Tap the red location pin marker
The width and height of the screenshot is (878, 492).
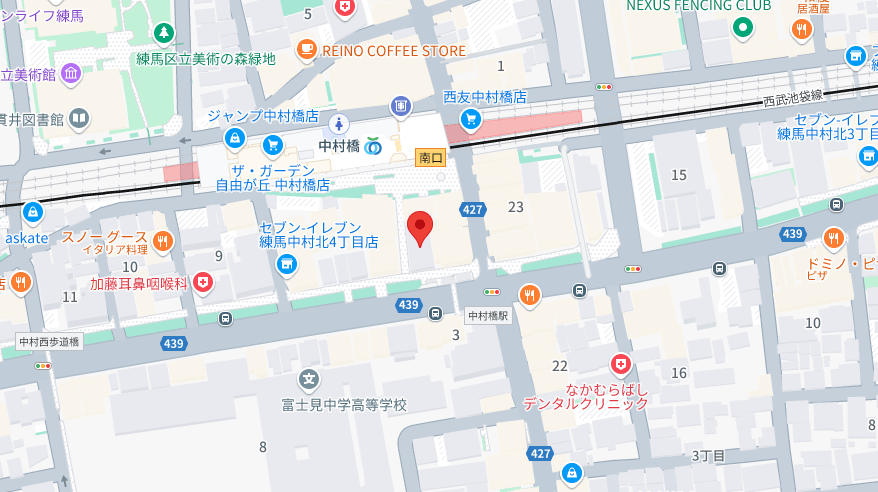(x=421, y=229)
